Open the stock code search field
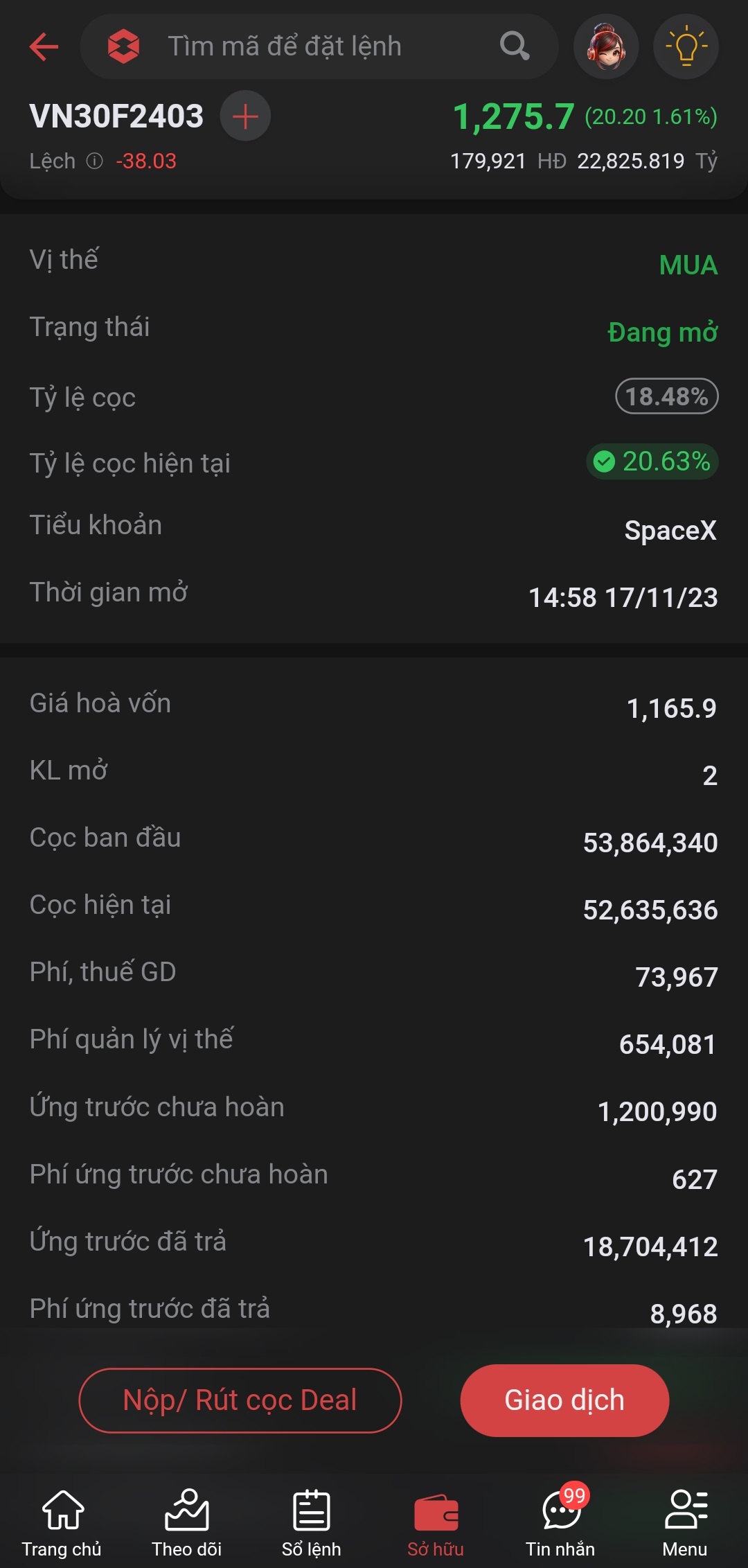The height and width of the screenshot is (1568, 748). 319,46
